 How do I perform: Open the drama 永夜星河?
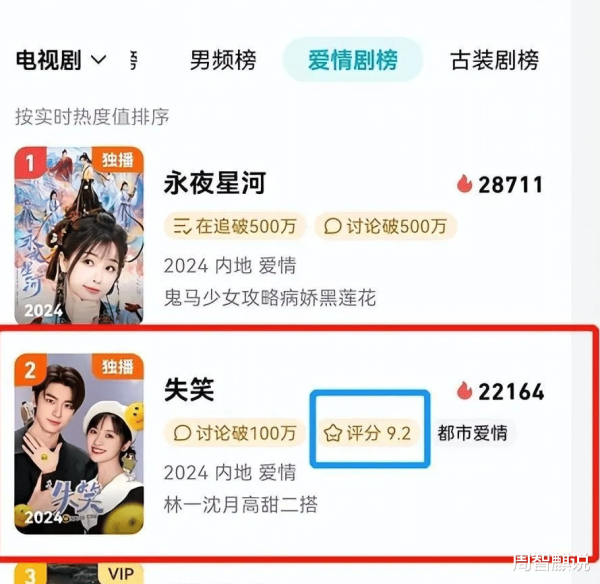(x=214, y=184)
